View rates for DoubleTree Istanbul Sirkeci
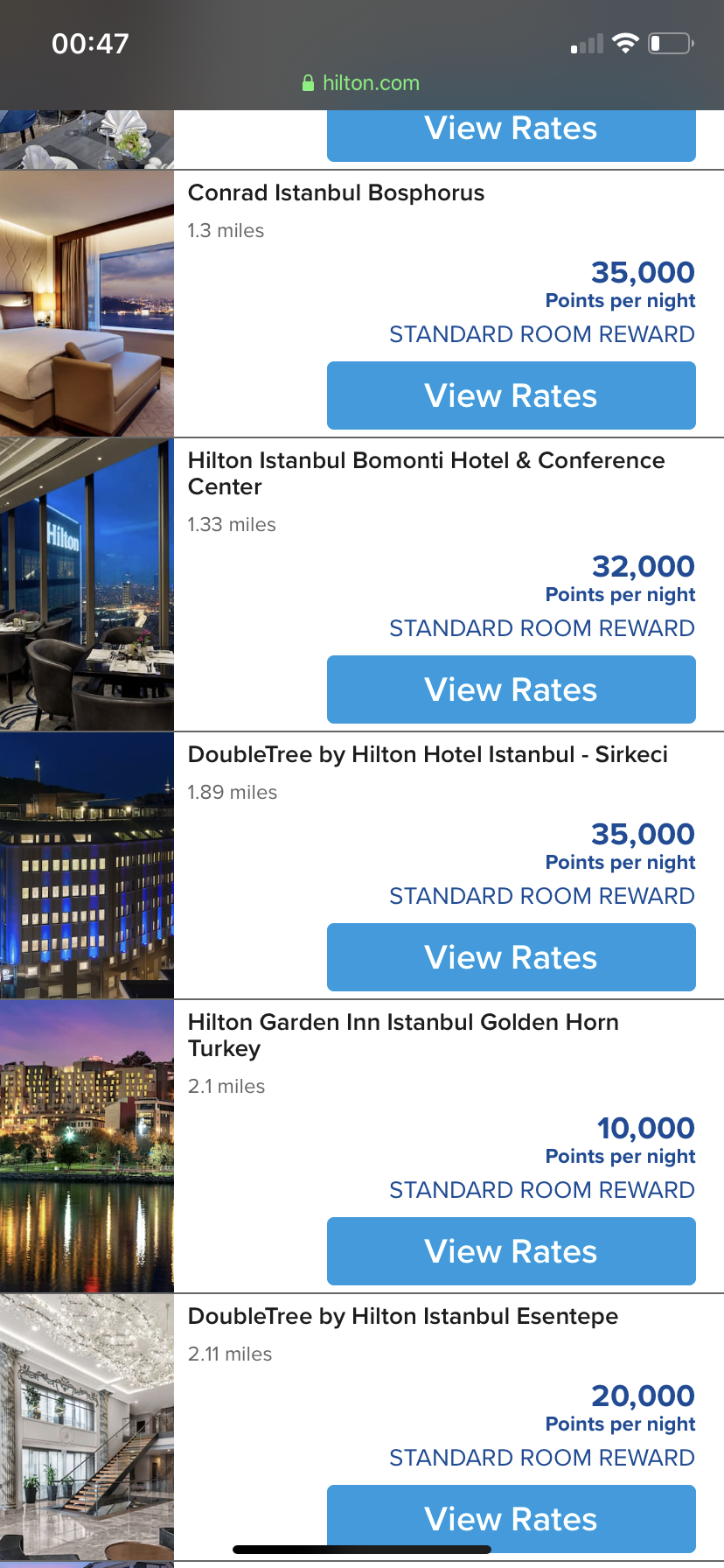724x1568 pixels. click(x=512, y=957)
